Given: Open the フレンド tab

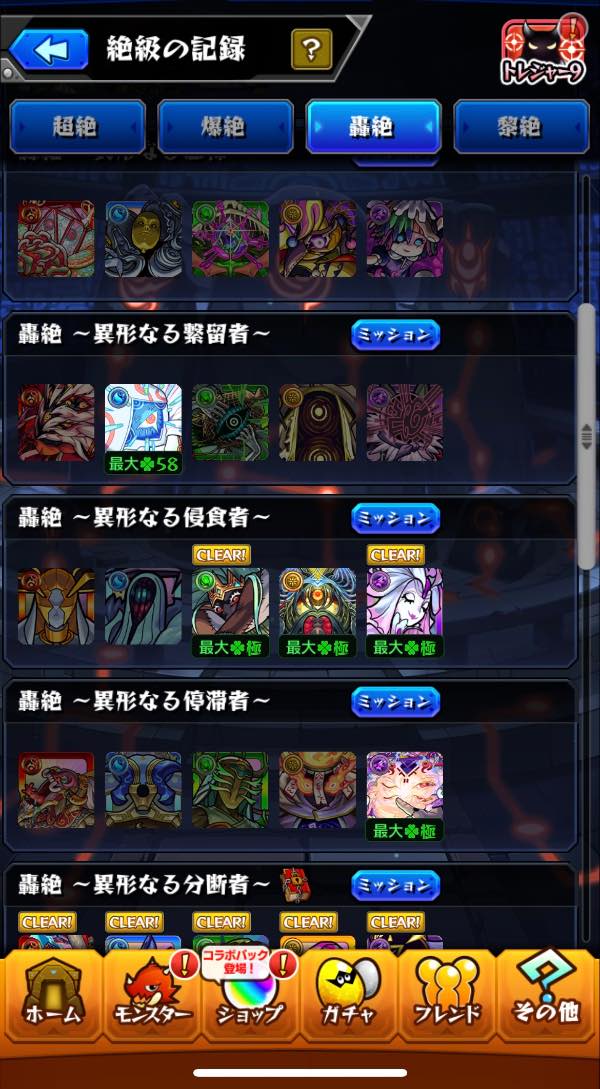Looking at the screenshot, I should 447,995.
